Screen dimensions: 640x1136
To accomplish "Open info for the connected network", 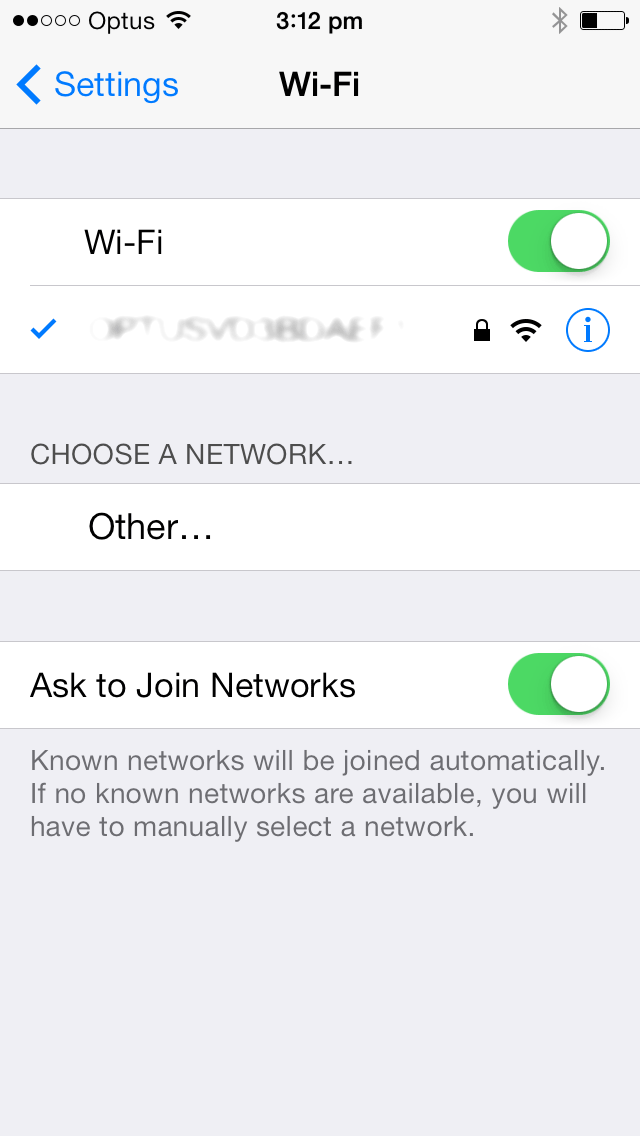I will (x=587, y=330).
